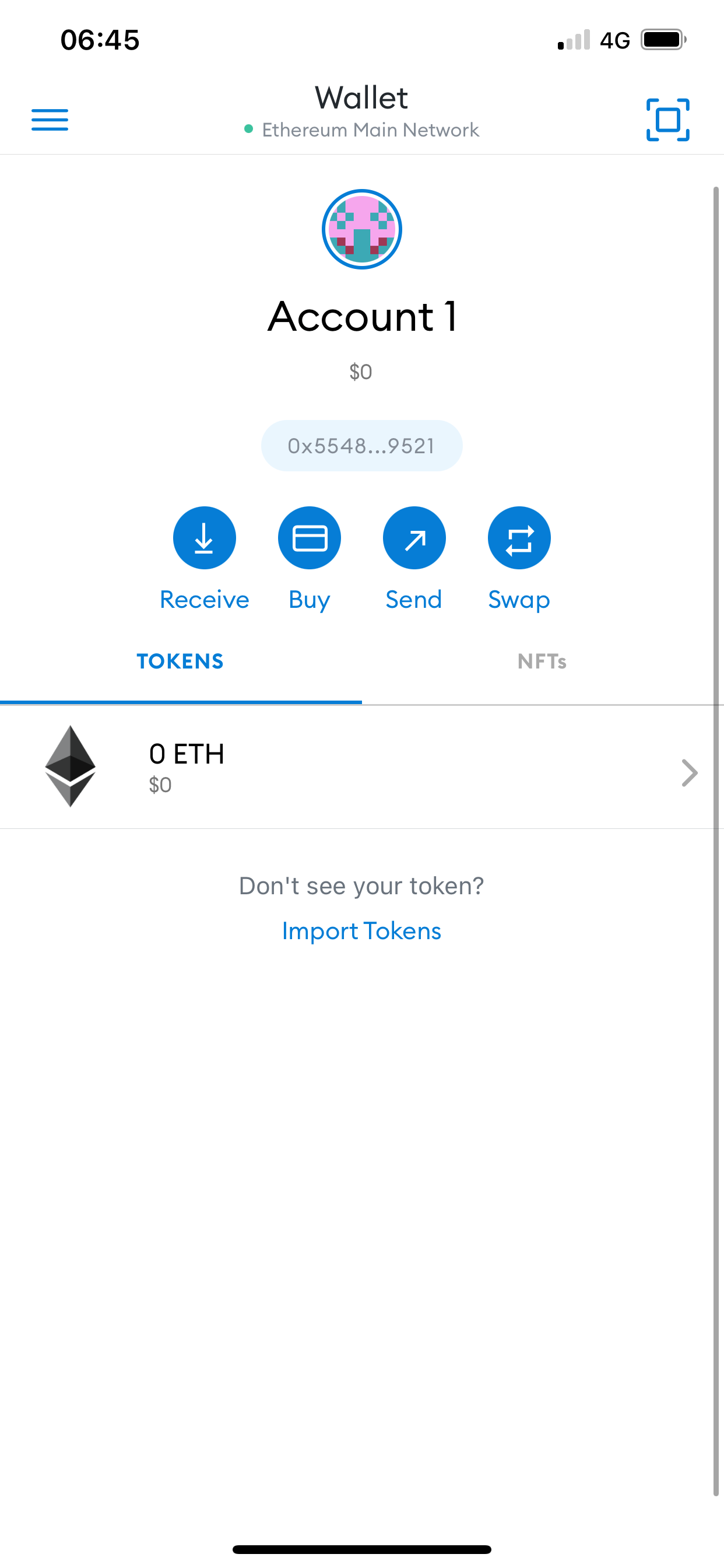Switch to the NFTs tab
Viewport: 724px width, 1568px height.
click(x=542, y=661)
